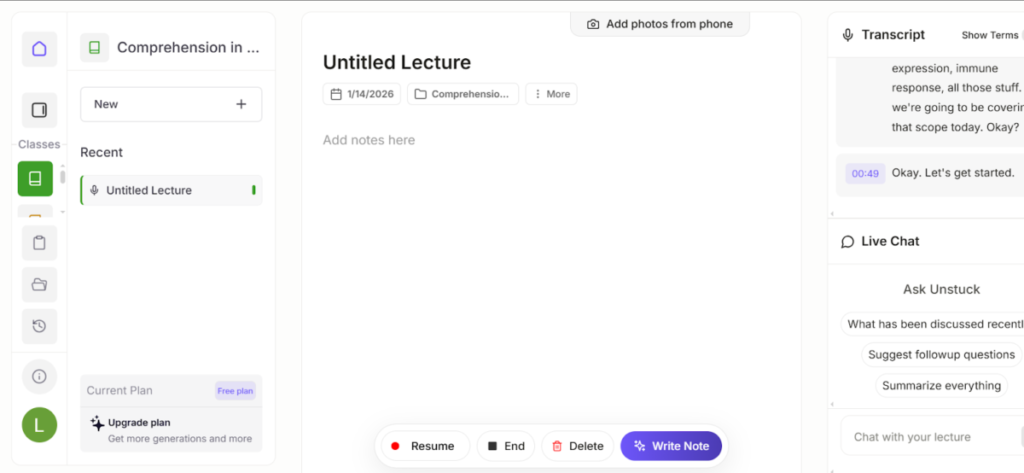1024x473 pixels.
Task: Open the history clock icon
Action: tap(39, 326)
